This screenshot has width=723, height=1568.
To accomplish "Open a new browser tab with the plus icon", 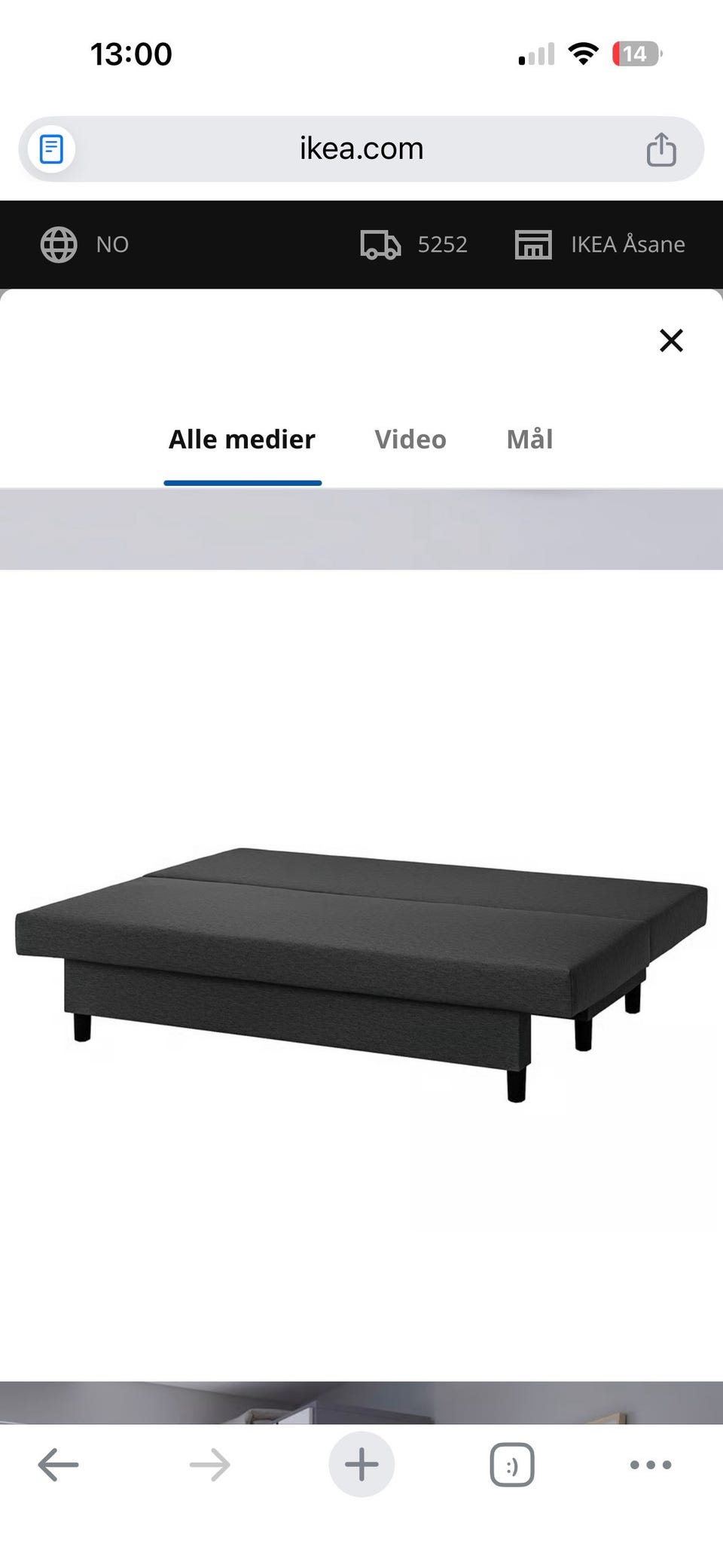I will coord(361,1464).
